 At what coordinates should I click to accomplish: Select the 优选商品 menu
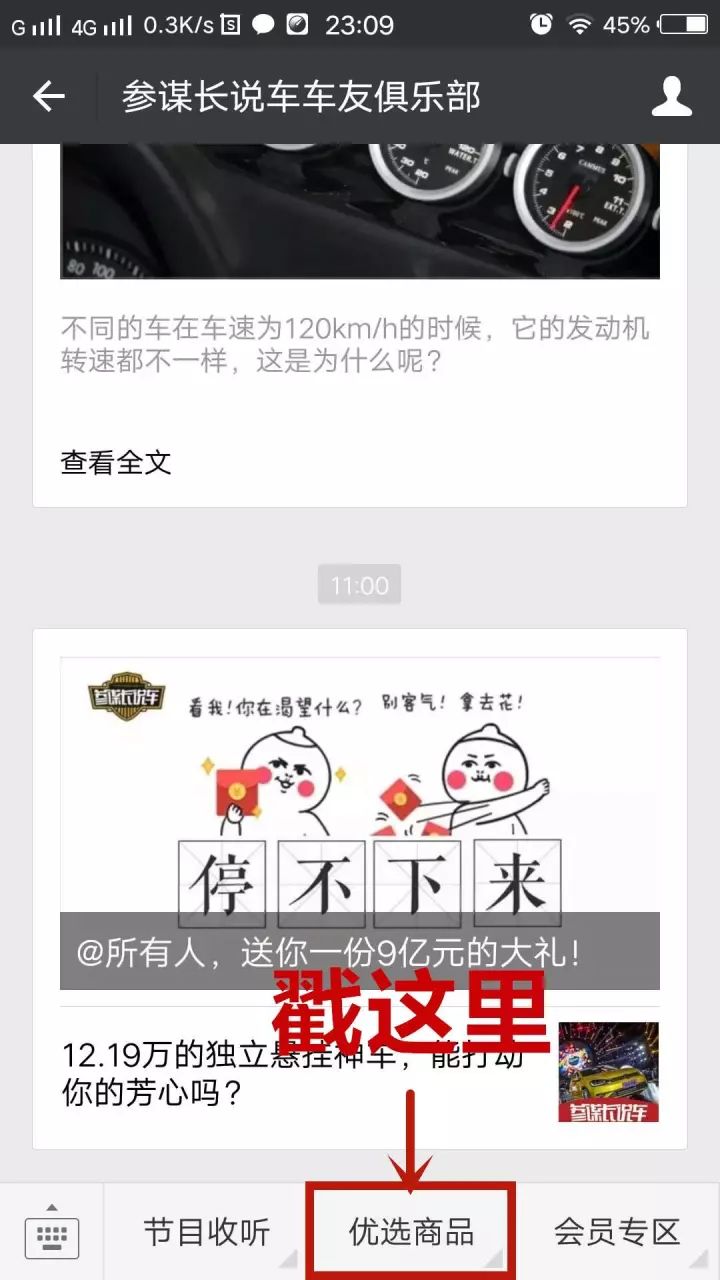[411, 1232]
